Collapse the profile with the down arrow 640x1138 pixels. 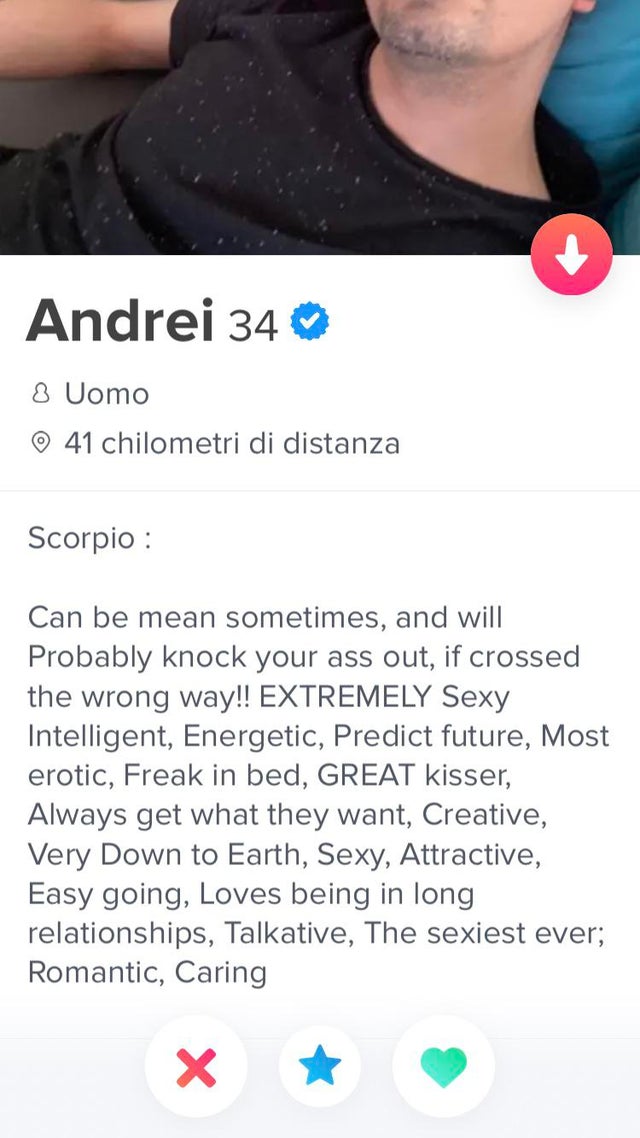(571, 255)
